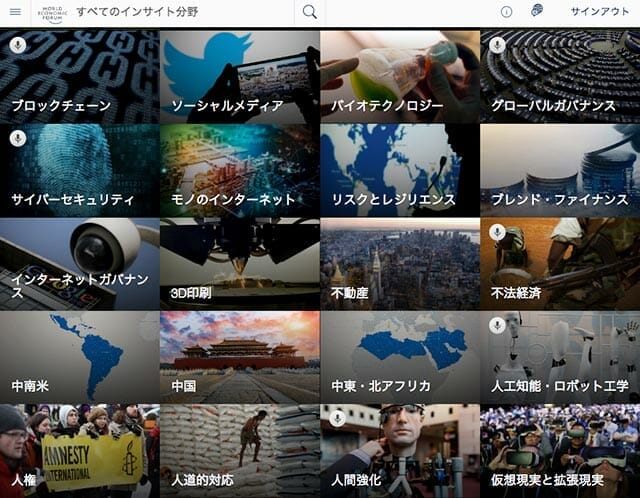Open the 人権 topic tile
Image resolution: width=640 pixels, height=498 pixels.
pos(79,450)
